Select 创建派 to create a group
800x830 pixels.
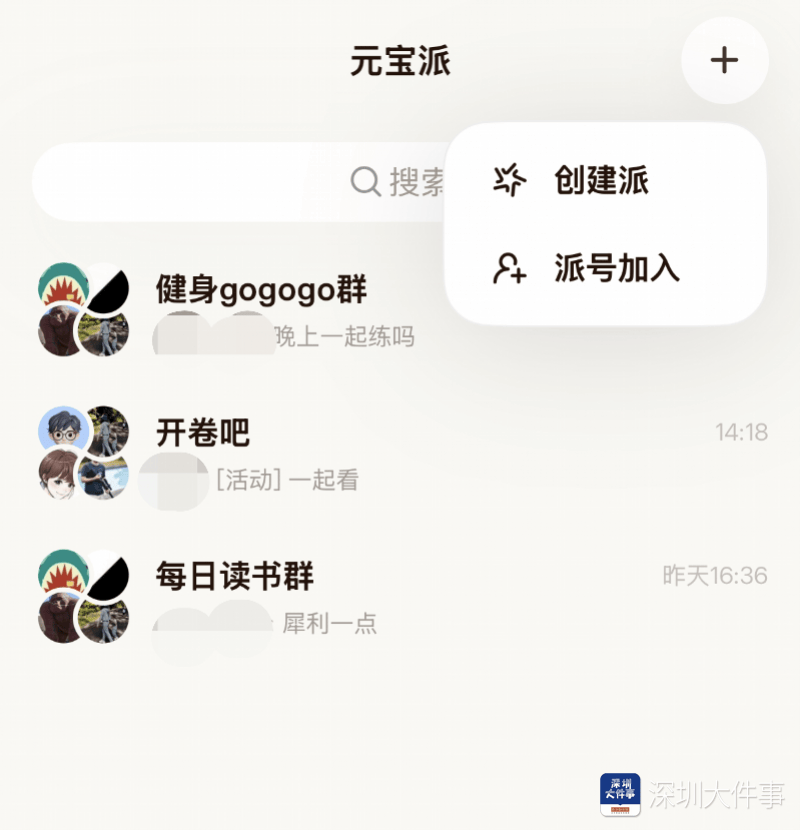pyautogui.click(x=600, y=181)
